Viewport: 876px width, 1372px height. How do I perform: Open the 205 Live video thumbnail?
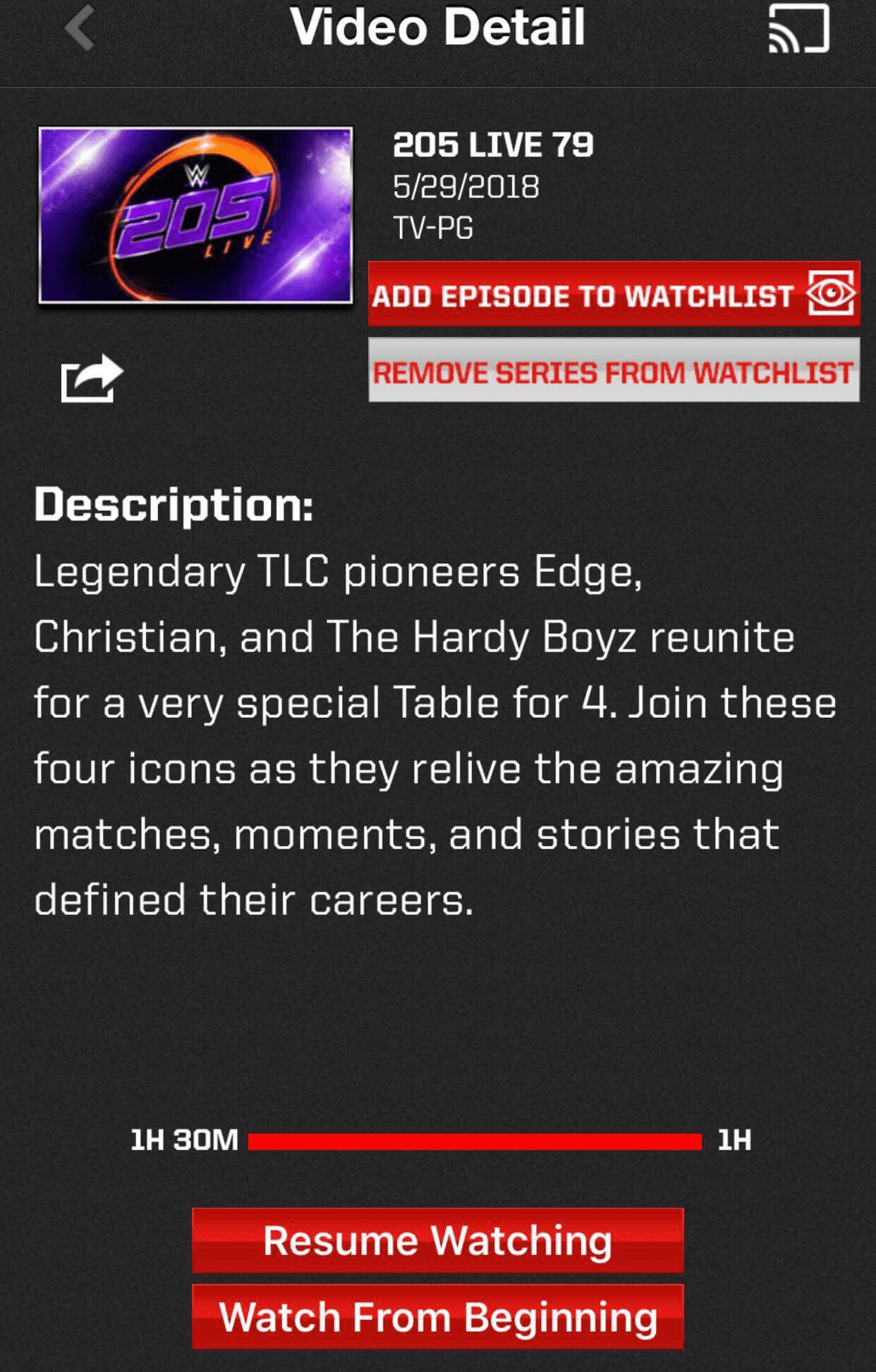pos(195,216)
